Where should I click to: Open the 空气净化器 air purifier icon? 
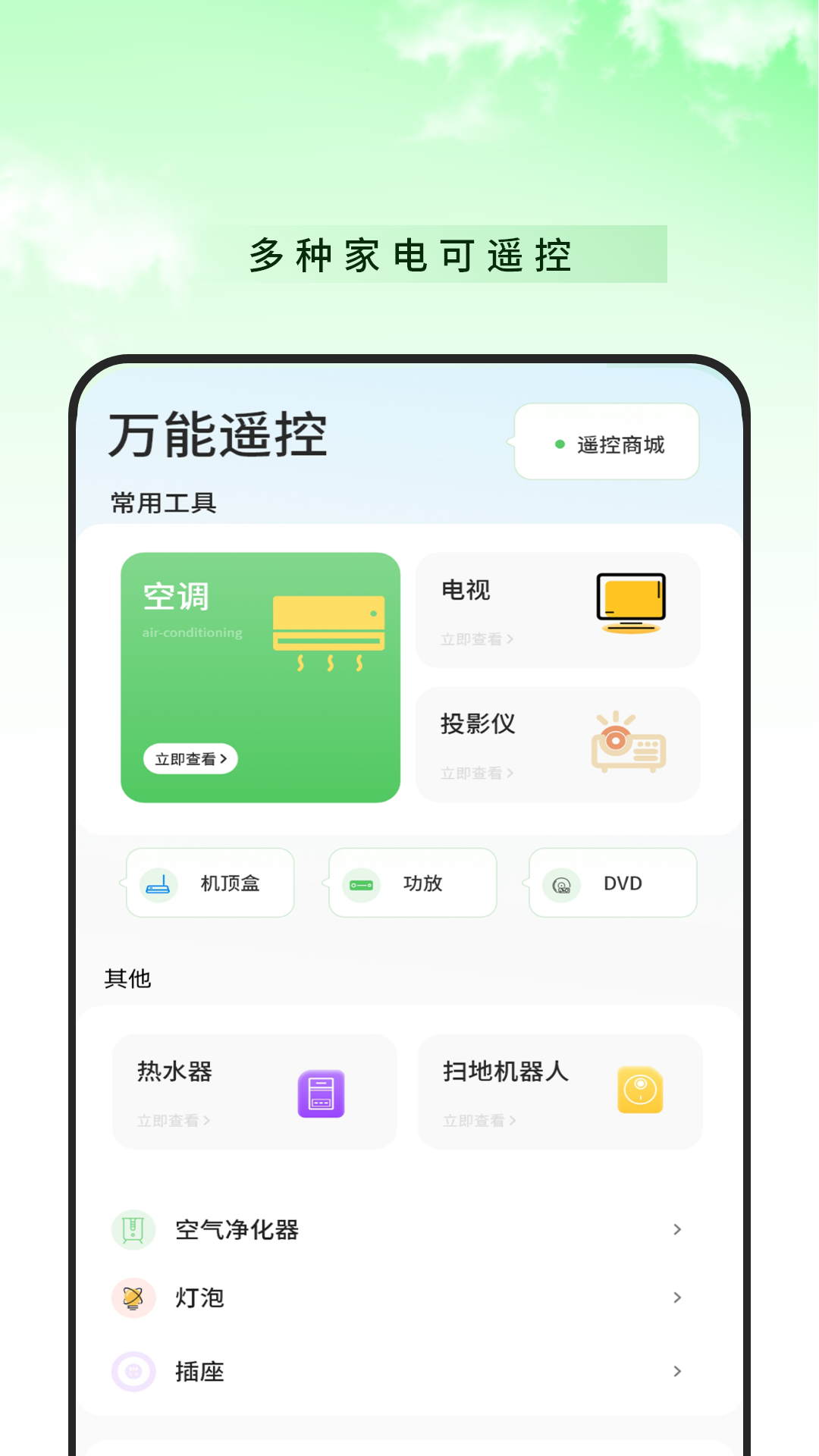[133, 1229]
